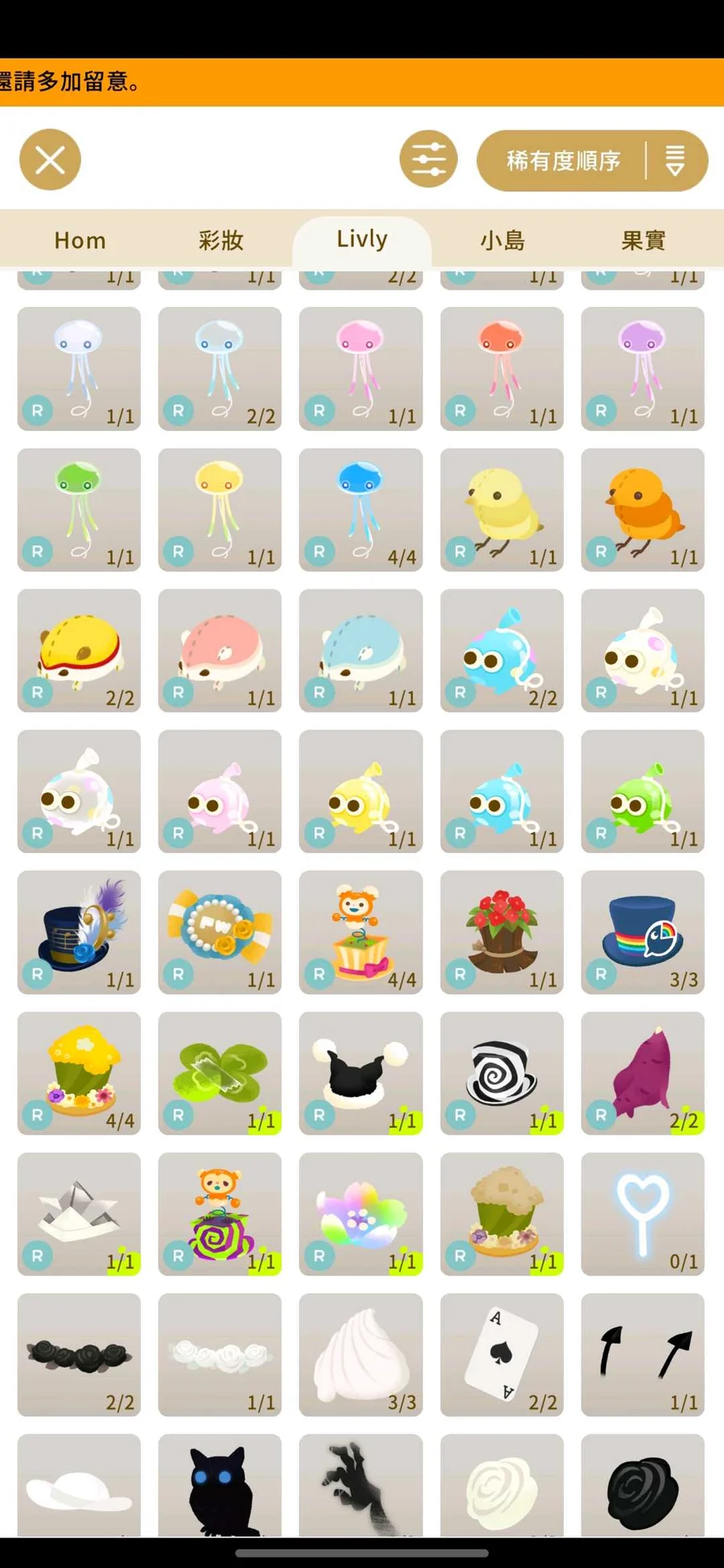Close the item inventory screen
The image size is (724, 1568).
coord(50,160)
